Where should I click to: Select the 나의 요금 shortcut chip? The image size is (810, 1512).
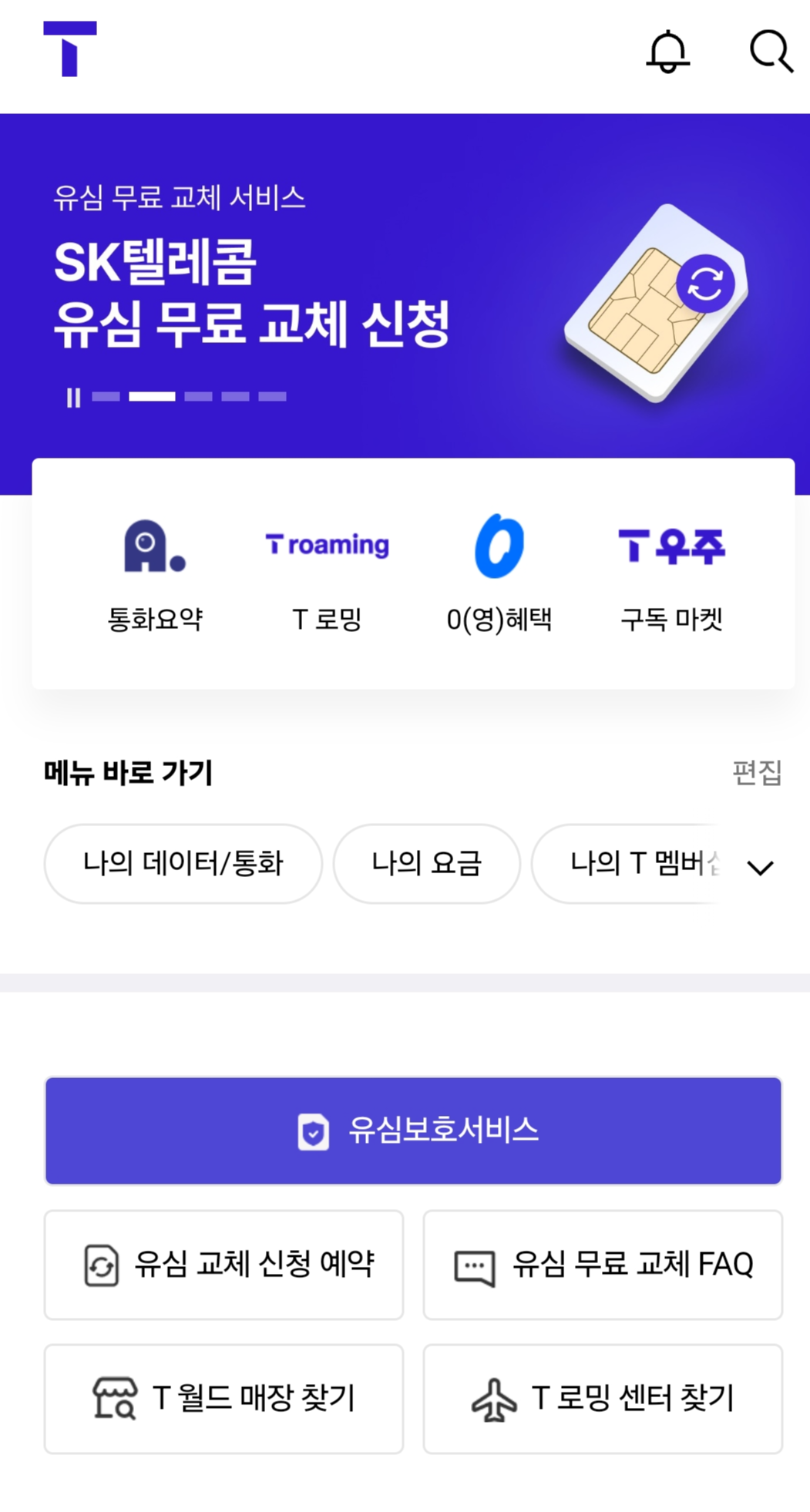pyautogui.click(x=427, y=864)
